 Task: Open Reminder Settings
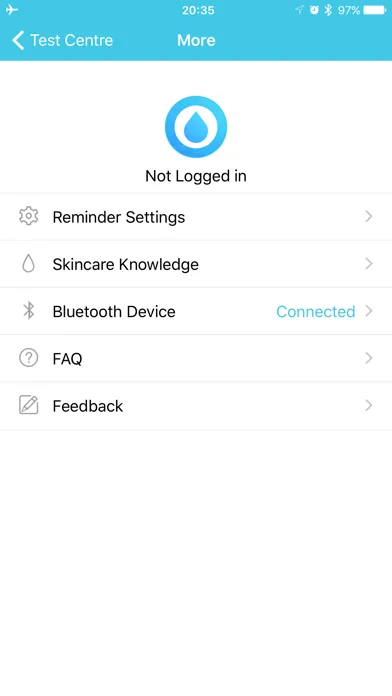[196, 217]
